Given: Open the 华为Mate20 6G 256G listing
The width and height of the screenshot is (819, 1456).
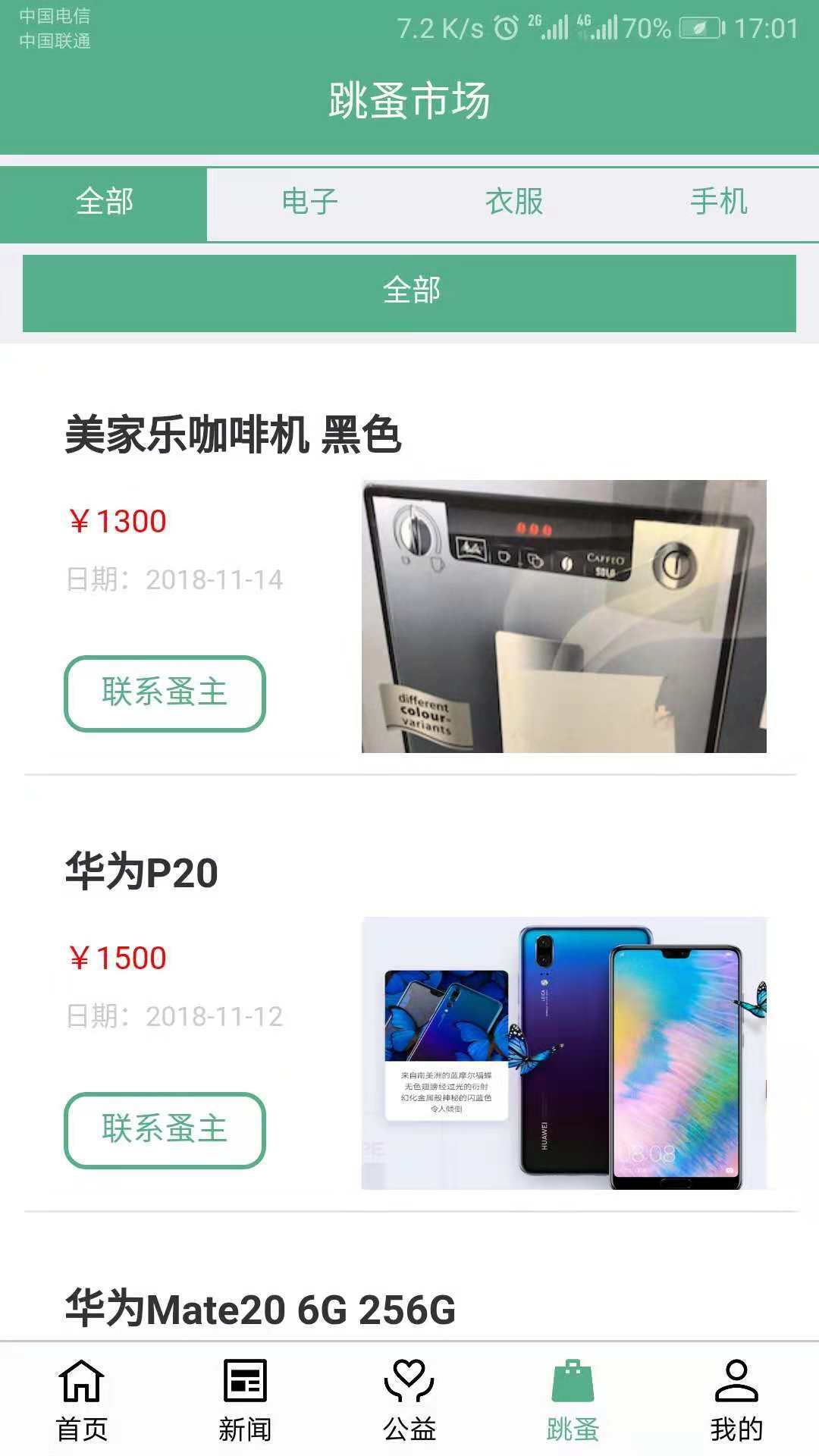Looking at the screenshot, I should click(x=260, y=1309).
